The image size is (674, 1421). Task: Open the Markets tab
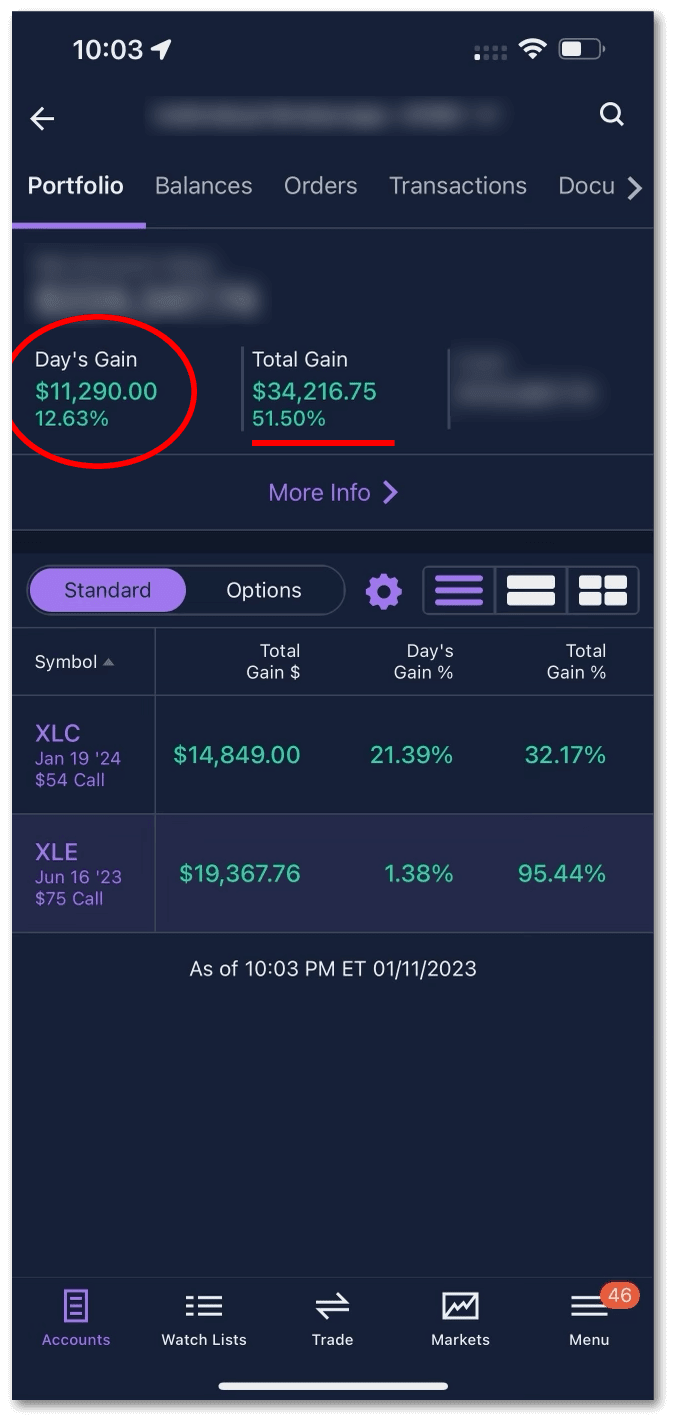click(x=460, y=1318)
